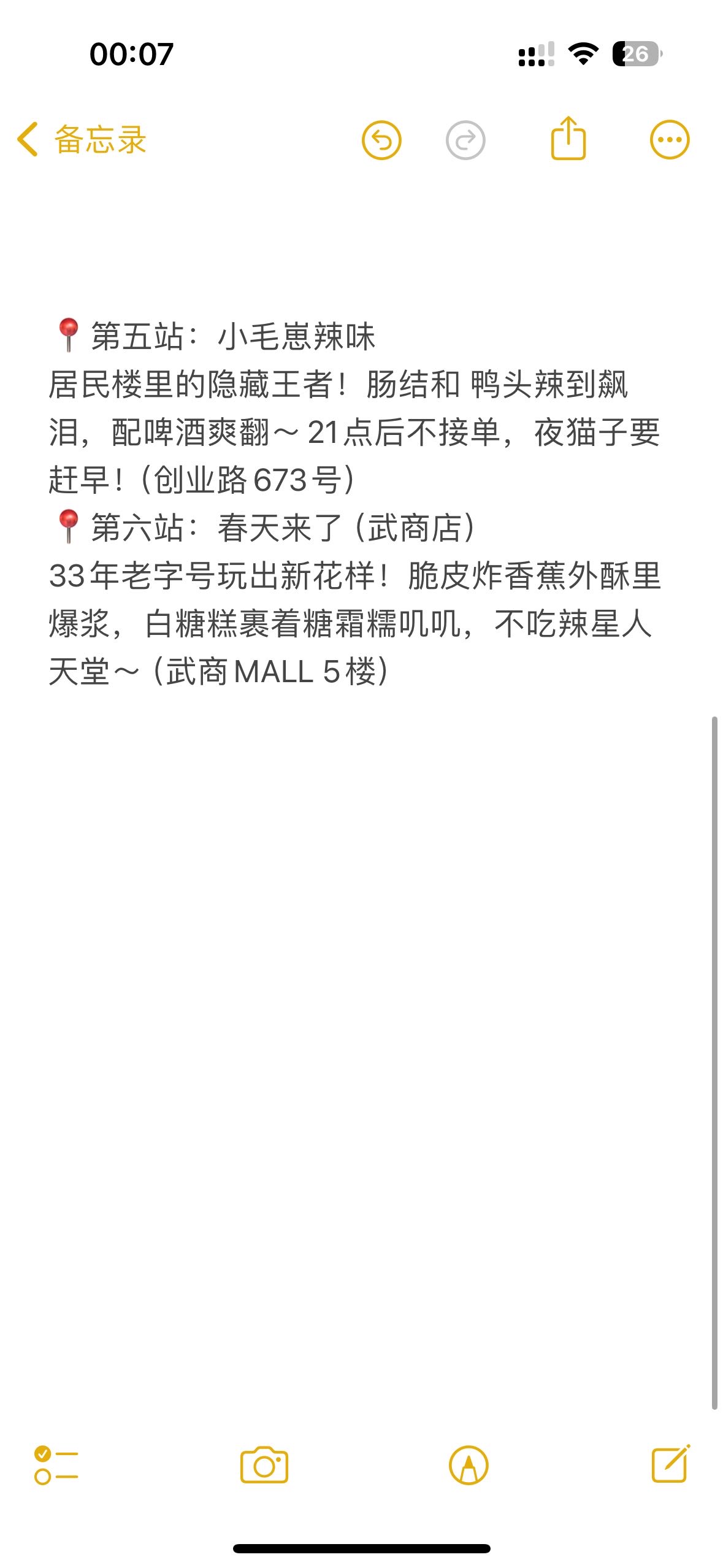Add a checklist to the note

pyautogui.click(x=56, y=1465)
